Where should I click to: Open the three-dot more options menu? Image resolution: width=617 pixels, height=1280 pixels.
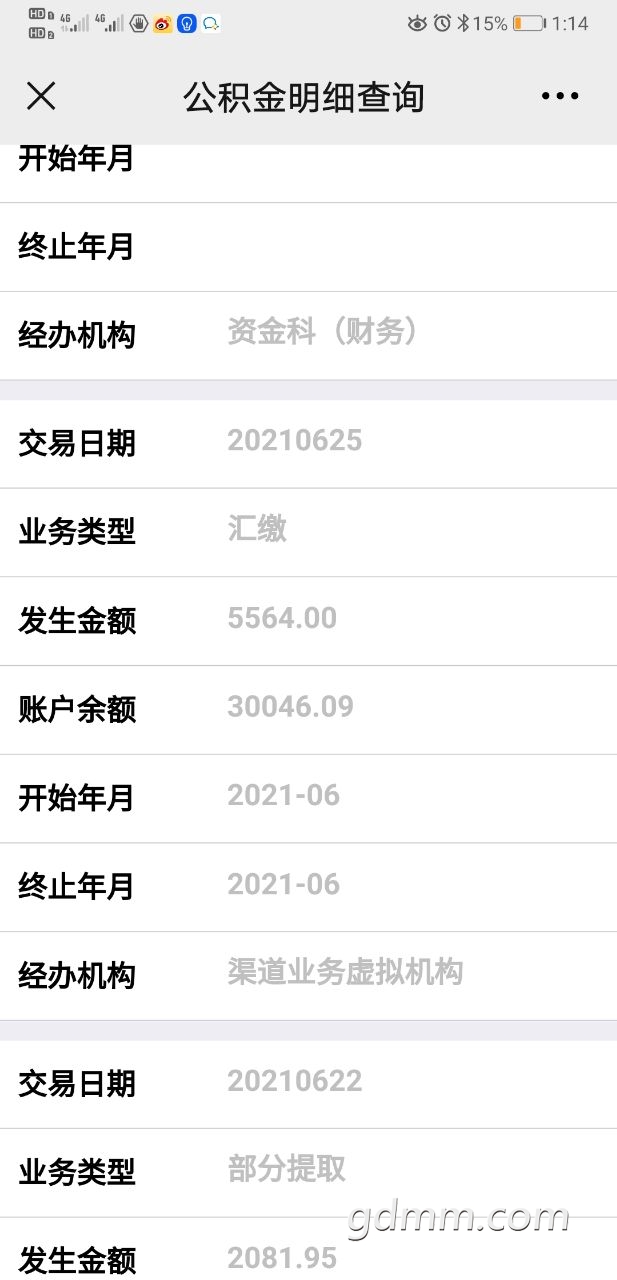559,96
